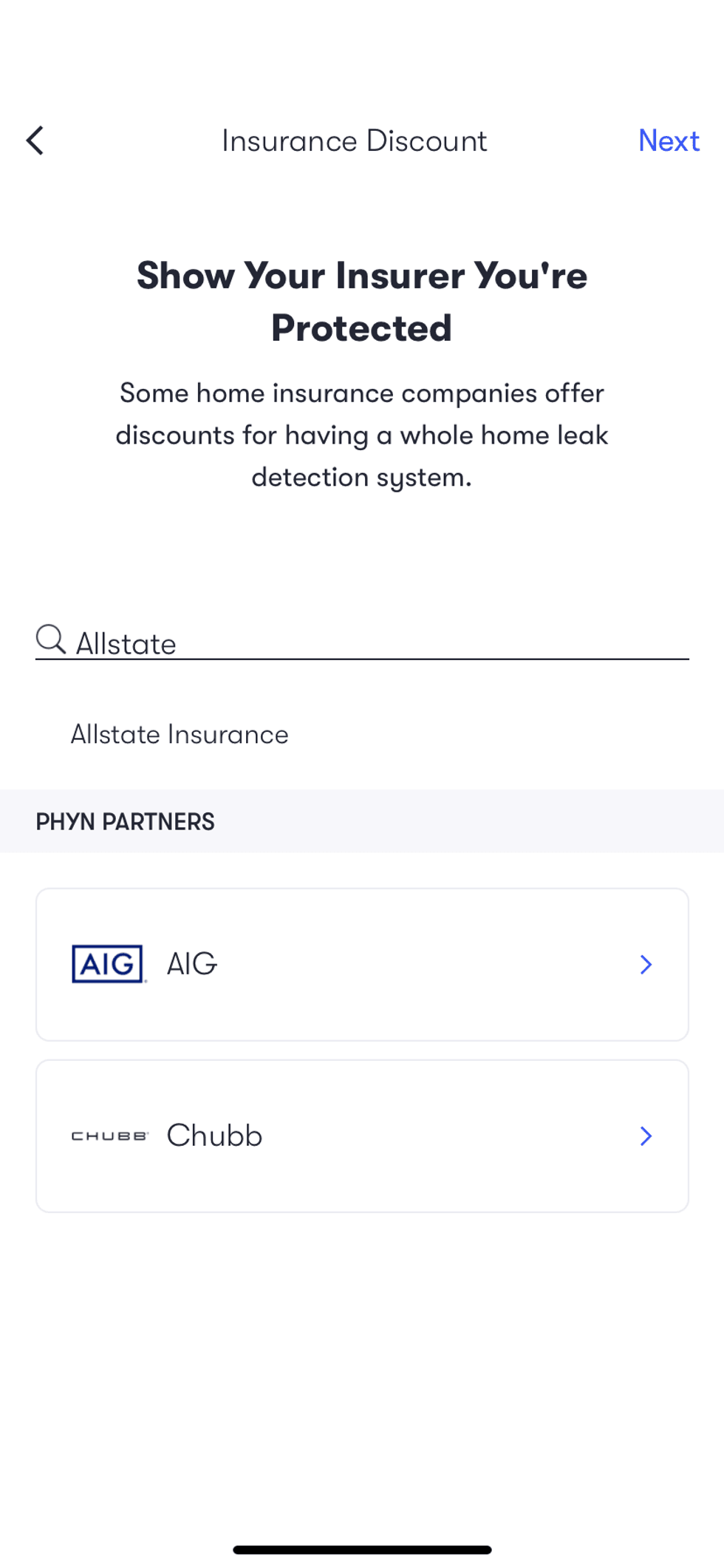Choose Allstate Insurance from search results
Screen dimensions: 724x1568
pos(179,734)
